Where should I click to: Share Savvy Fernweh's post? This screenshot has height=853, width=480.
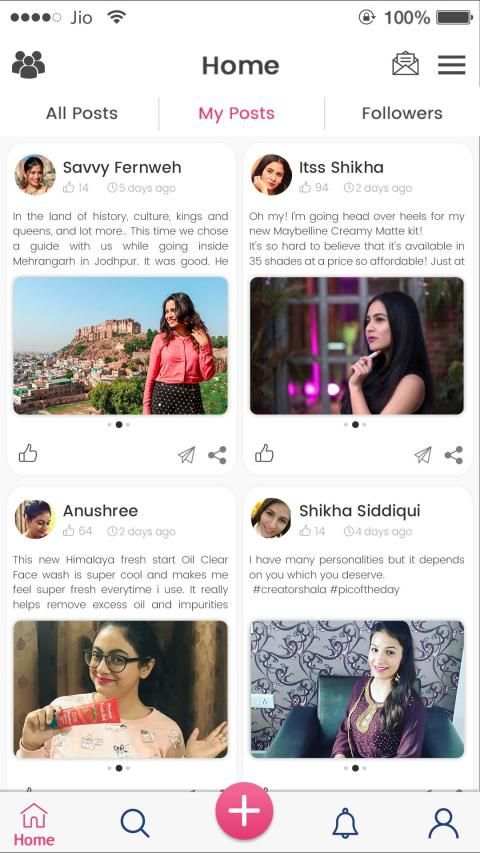pyautogui.click(x=217, y=455)
